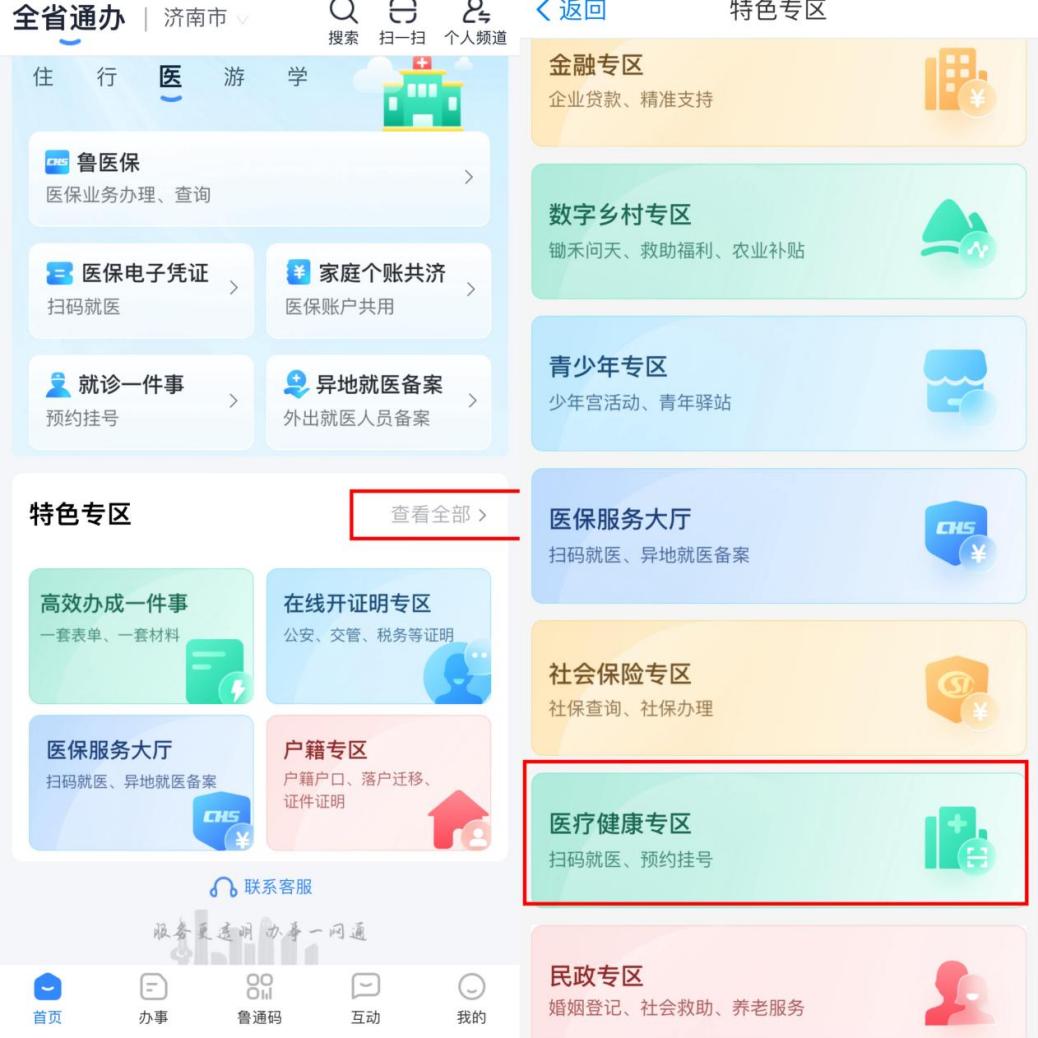1038x1038 pixels.
Task: Tap 返回 to go back
Action: 572,13
